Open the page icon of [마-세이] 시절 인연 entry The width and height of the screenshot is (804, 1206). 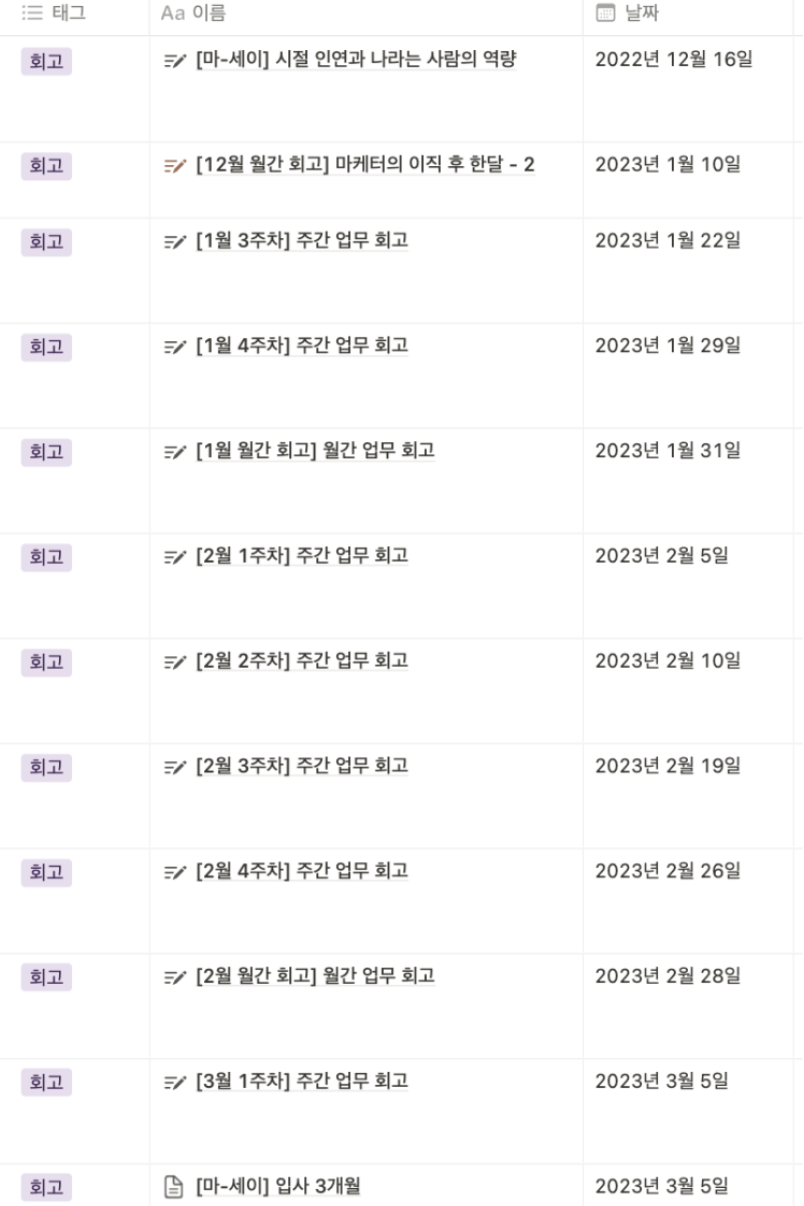[172, 60]
